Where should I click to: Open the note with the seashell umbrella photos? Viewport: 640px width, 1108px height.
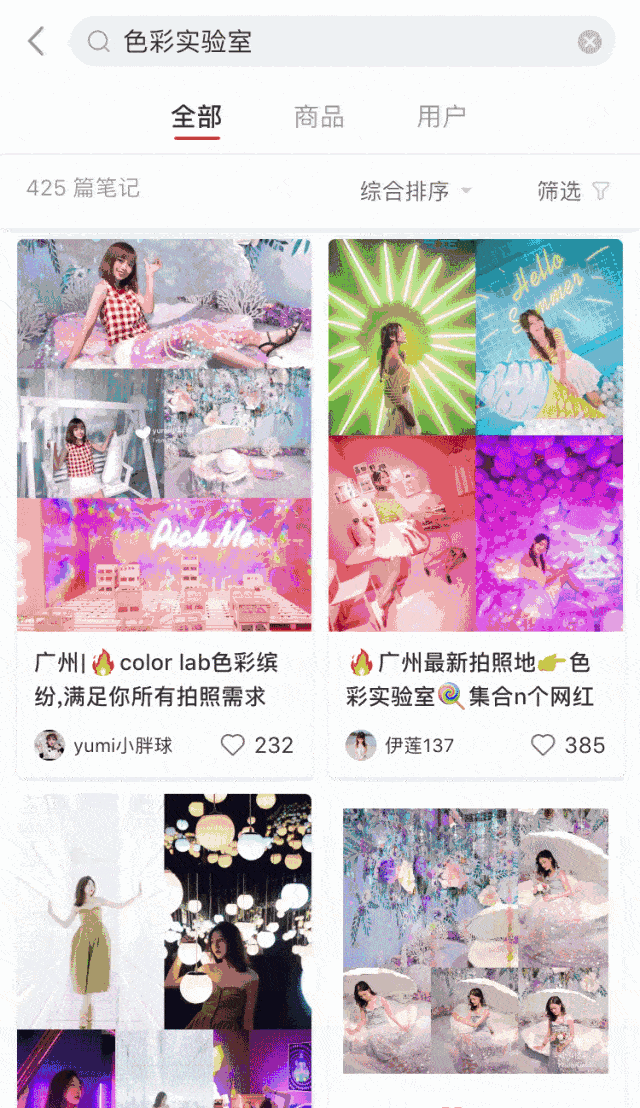pos(476,940)
